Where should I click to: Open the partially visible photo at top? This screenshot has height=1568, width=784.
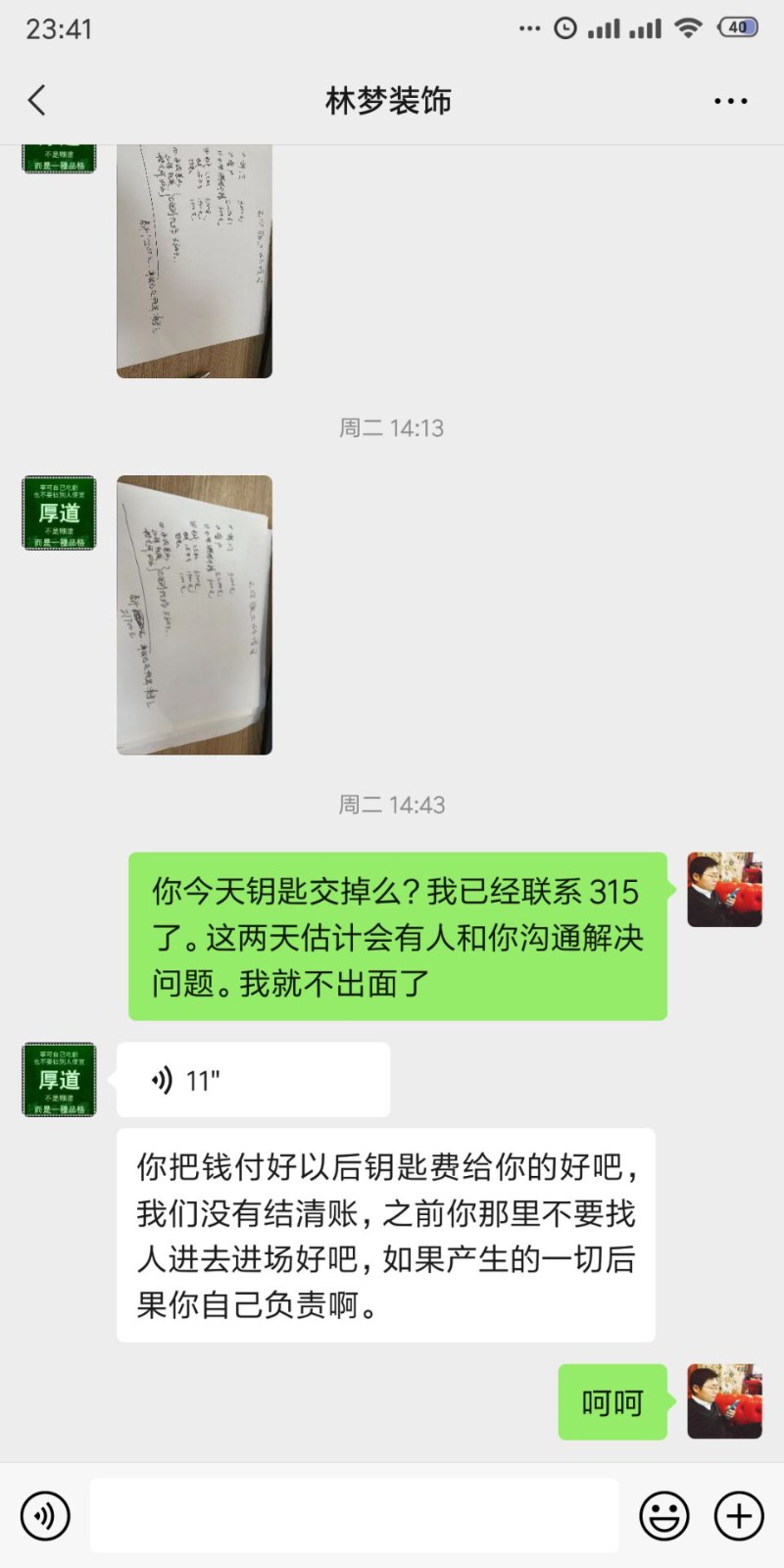pyautogui.click(x=194, y=260)
